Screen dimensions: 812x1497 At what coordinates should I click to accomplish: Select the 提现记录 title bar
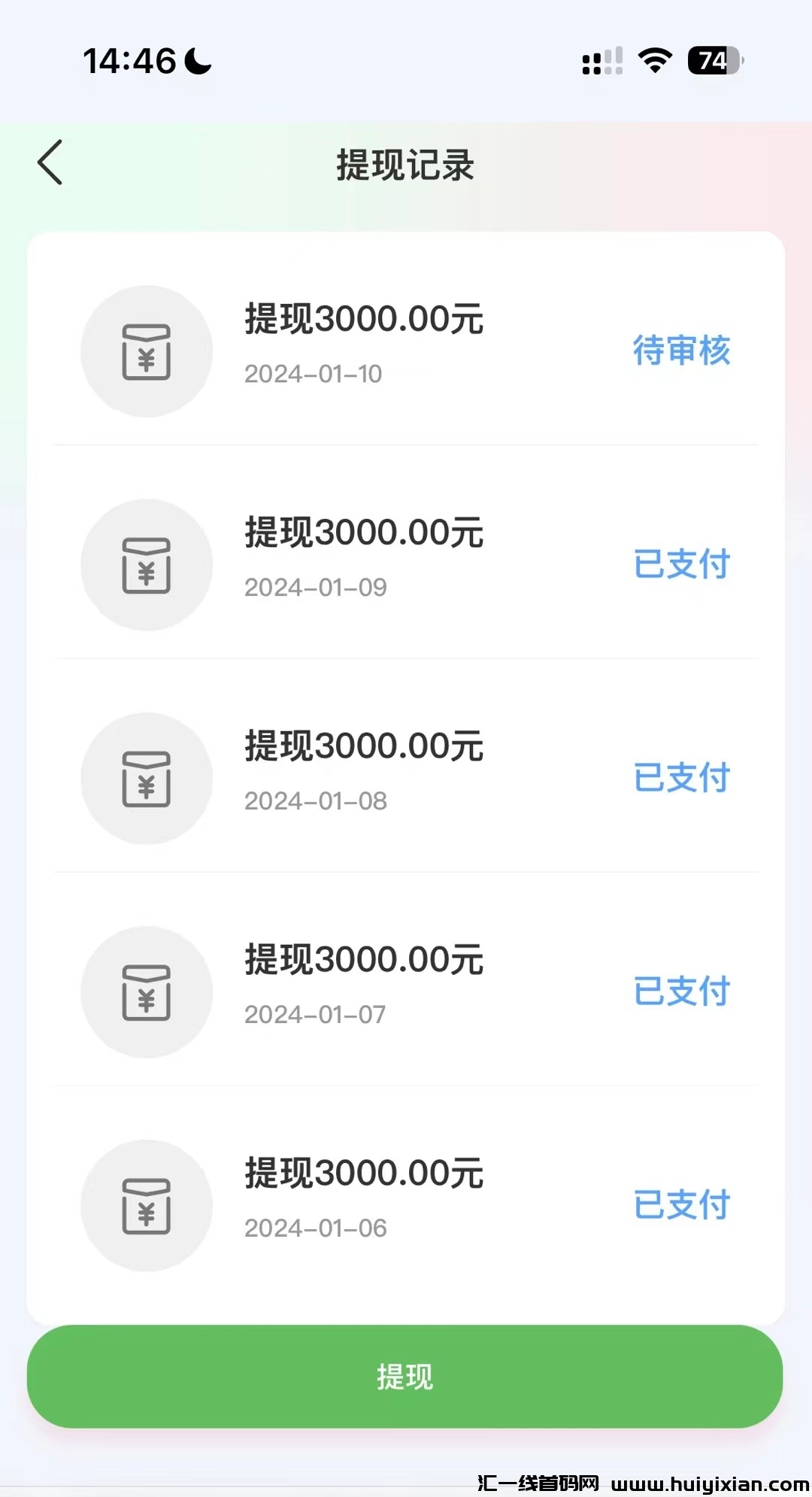point(405,165)
